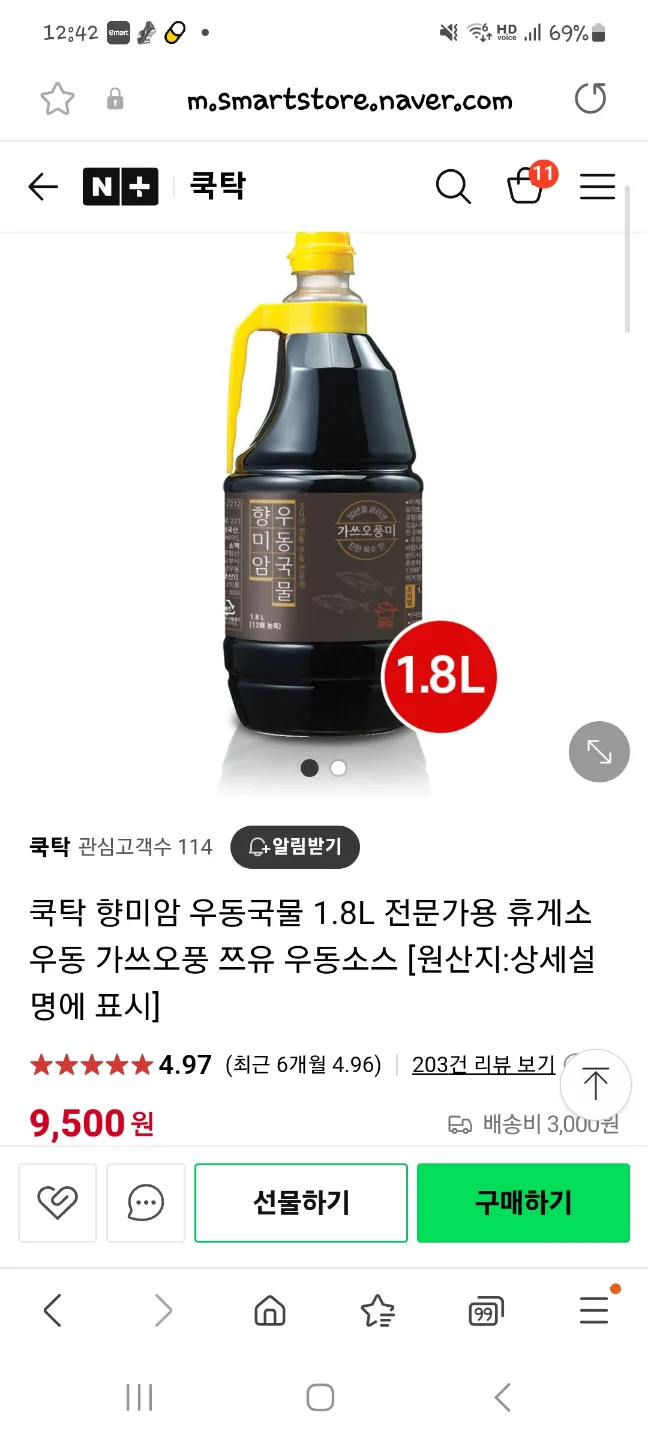This screenshot has height=1440, width=648.
Task: Tap 알림받기 to get store alerts
Action: pyautogui.click(x=295, y=847)
